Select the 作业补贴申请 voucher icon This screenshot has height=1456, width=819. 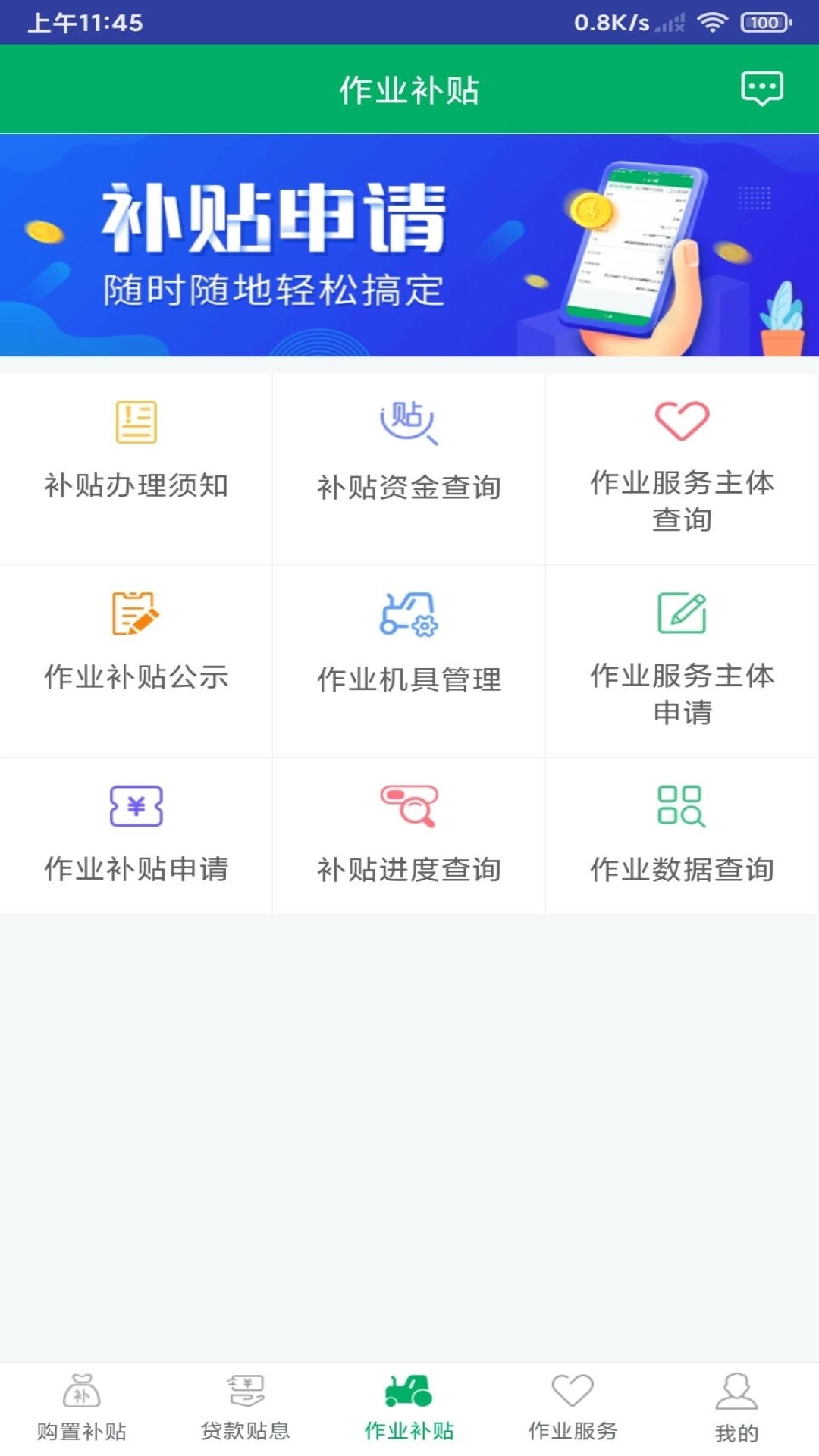tap(135, 806)
